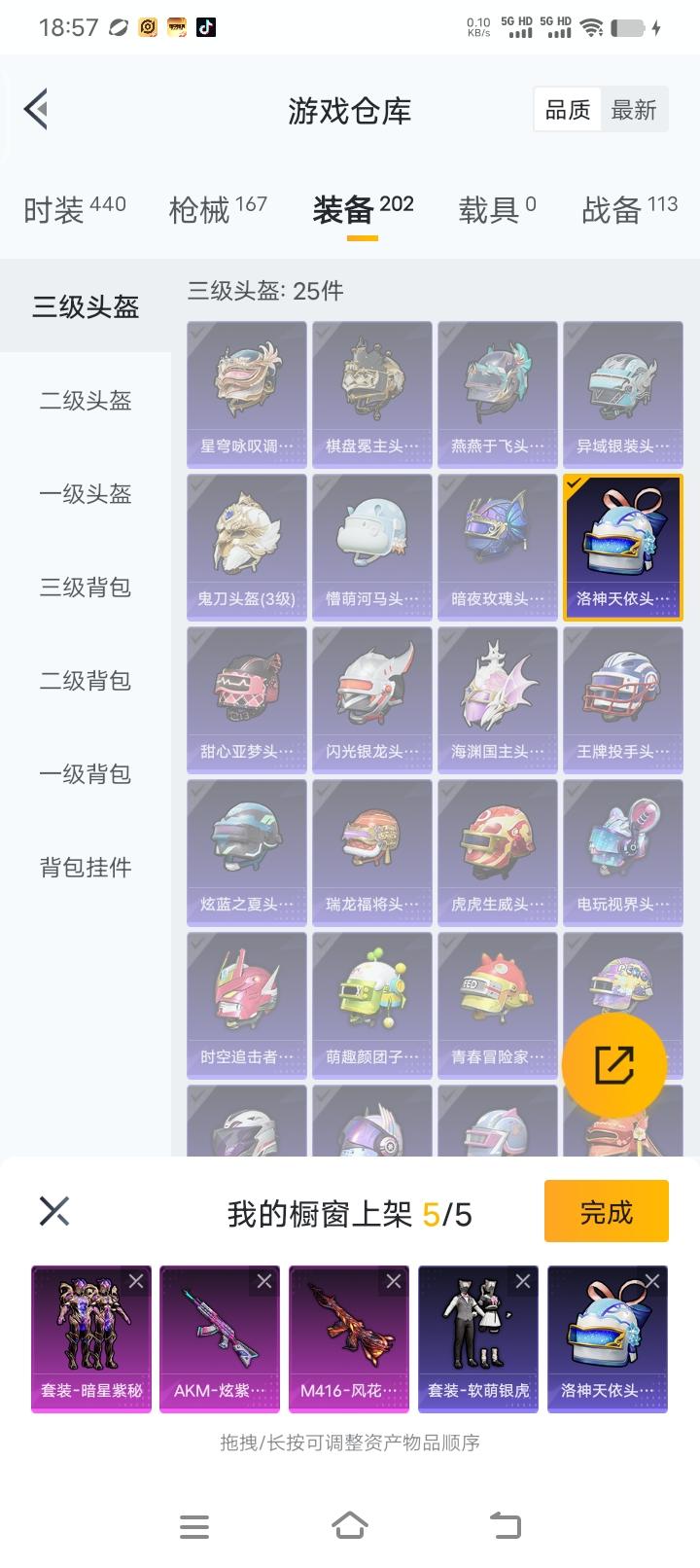Screen dimensions: 700x1568
Task: Remove AKM-炫紫 from the showcase shelf
Action: (x=263, y=1281)
